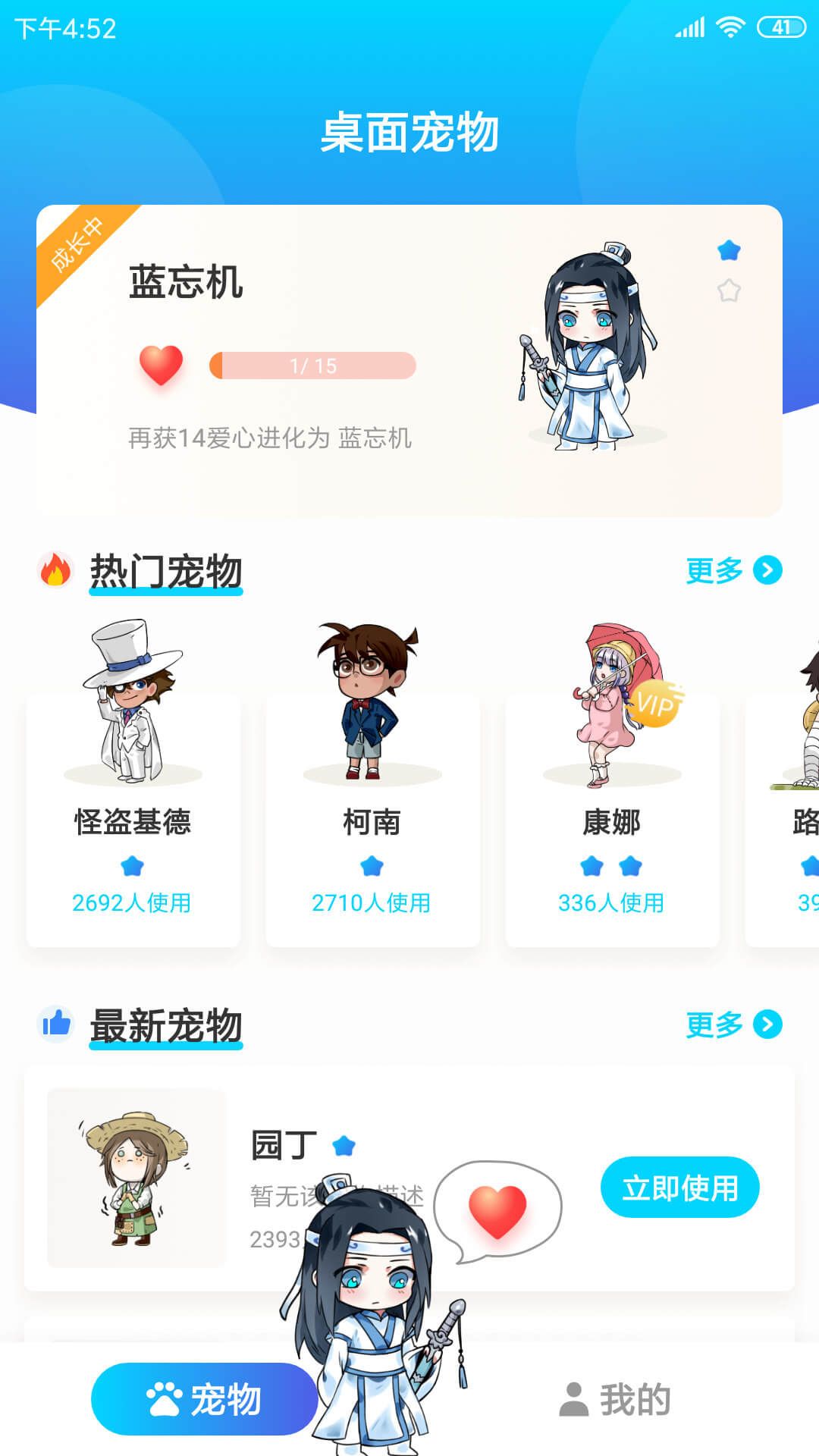Switch to the 宠物 tab
This screenshot has height=1456, width=819.
tap(205, 1399)
